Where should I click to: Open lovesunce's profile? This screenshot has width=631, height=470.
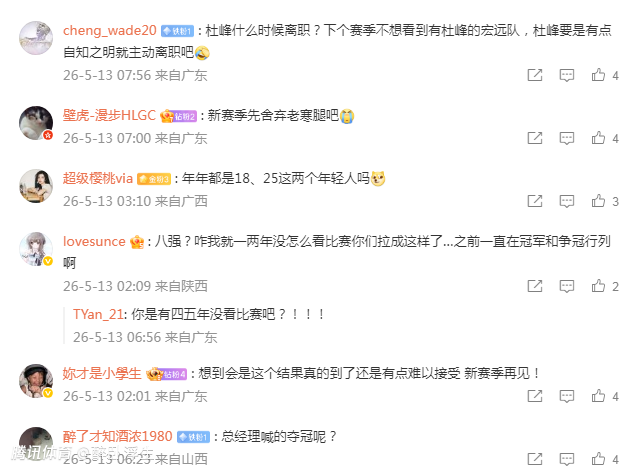coord(94,241)
